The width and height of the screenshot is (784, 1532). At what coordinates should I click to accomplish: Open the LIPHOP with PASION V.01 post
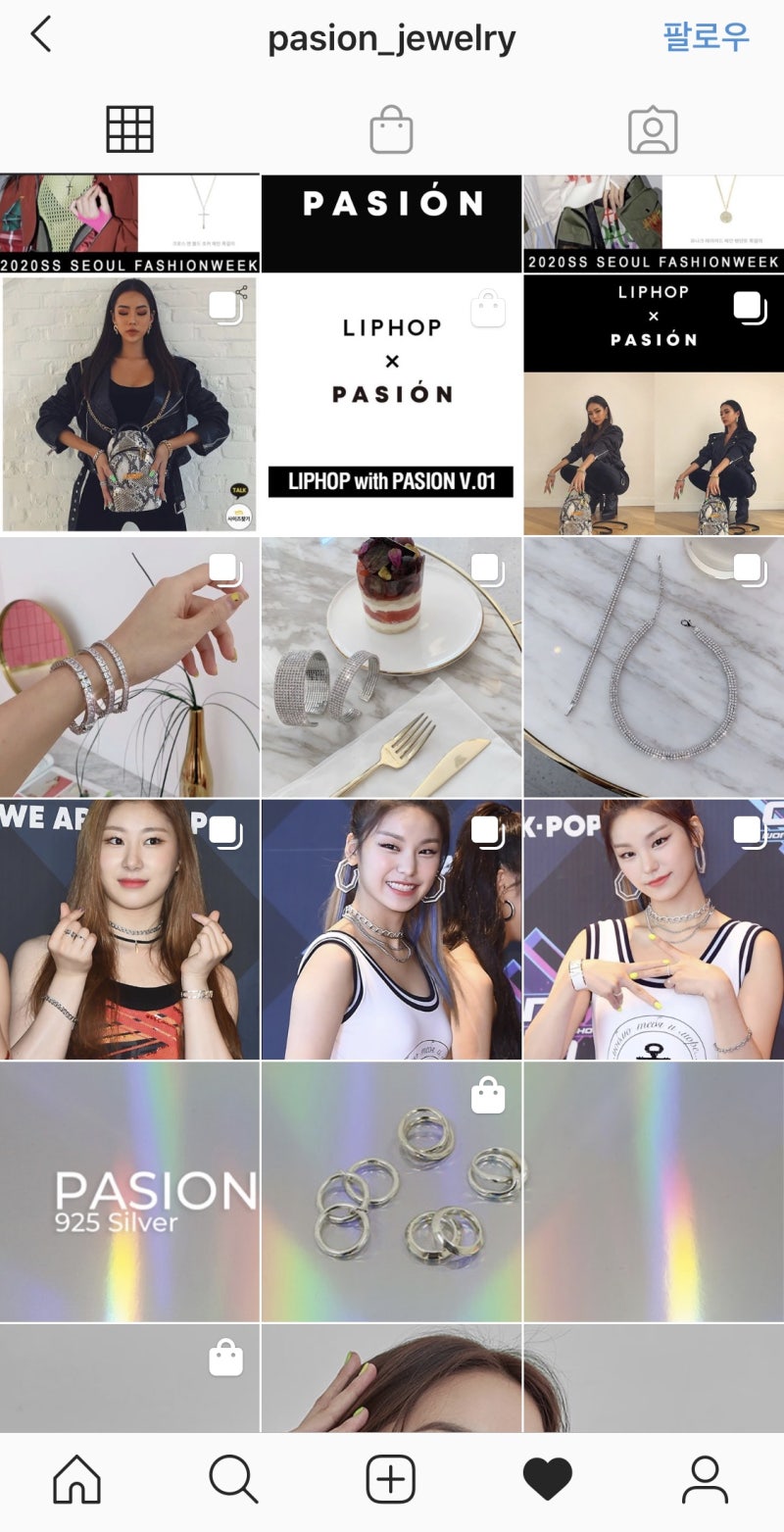point(391,405)
